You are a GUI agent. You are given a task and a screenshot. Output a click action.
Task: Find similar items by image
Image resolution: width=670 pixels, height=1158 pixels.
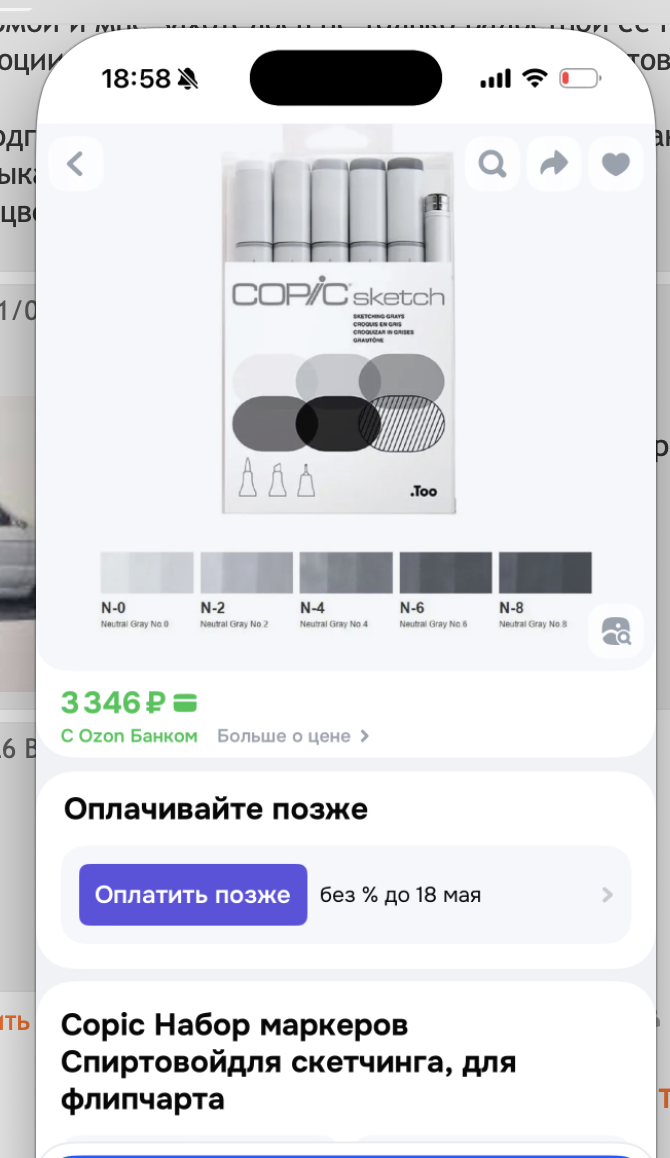615,631
